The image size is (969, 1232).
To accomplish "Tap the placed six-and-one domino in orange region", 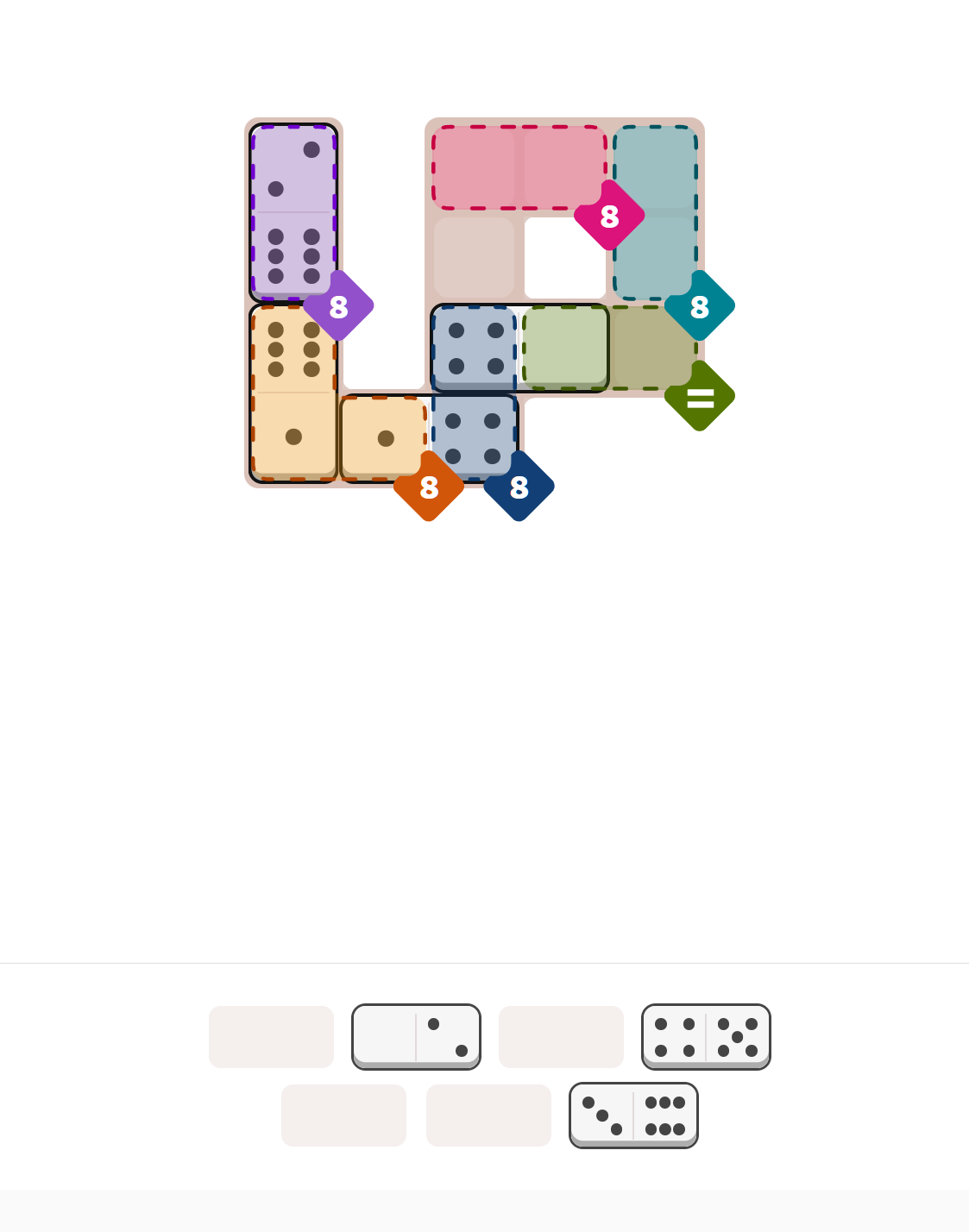I will point(293,393).
